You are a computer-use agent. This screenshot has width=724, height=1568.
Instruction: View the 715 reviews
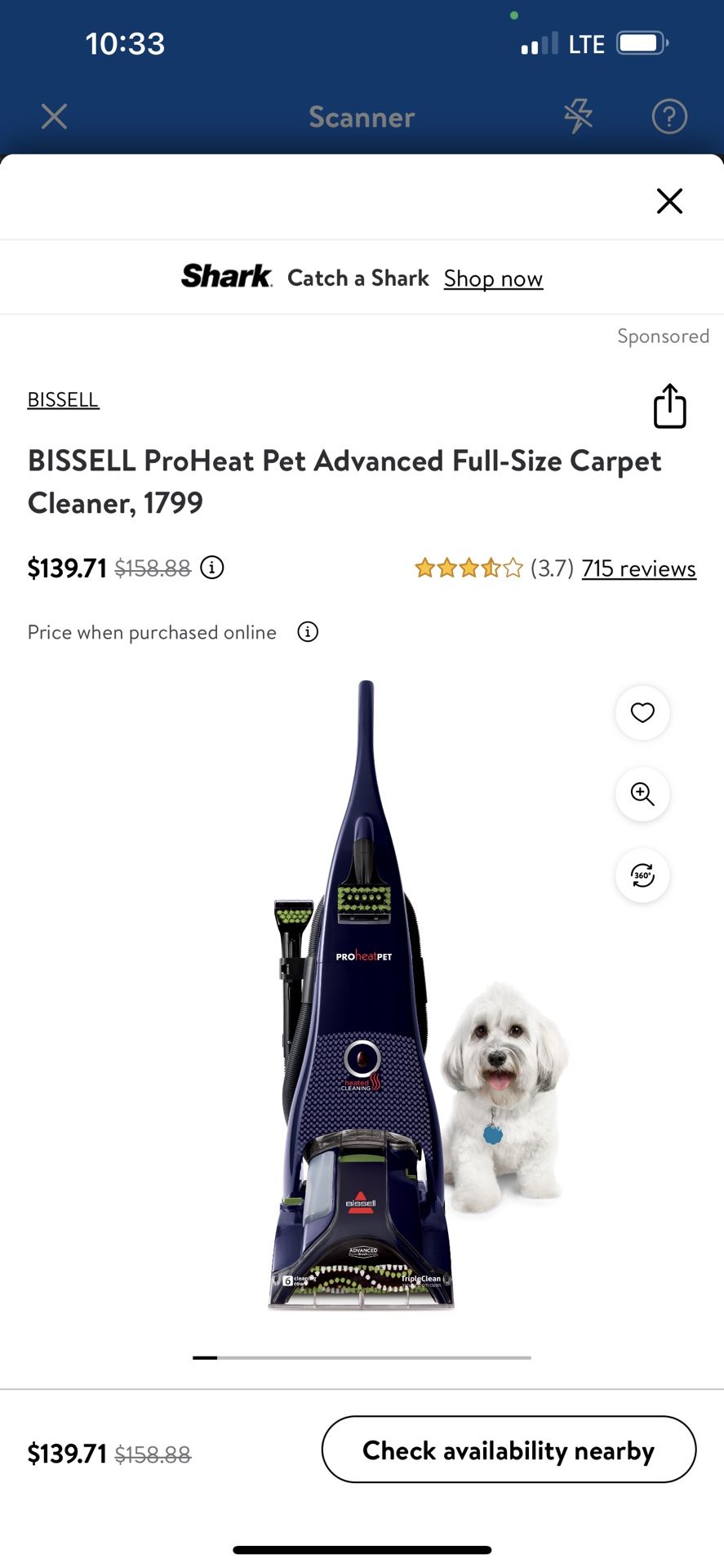click(x=638, y=568)
